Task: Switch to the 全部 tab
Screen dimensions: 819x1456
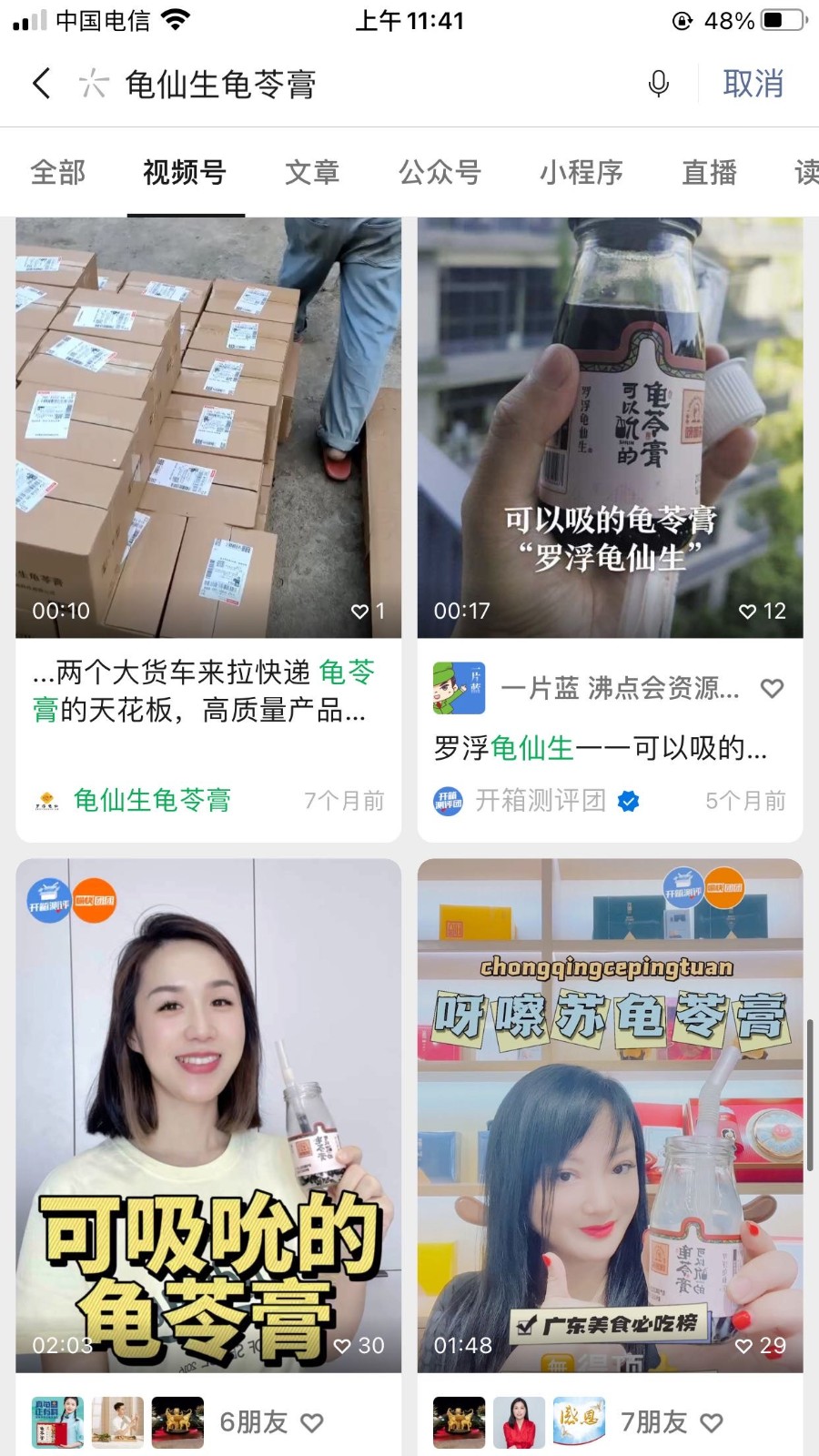Action: (58, 172)
